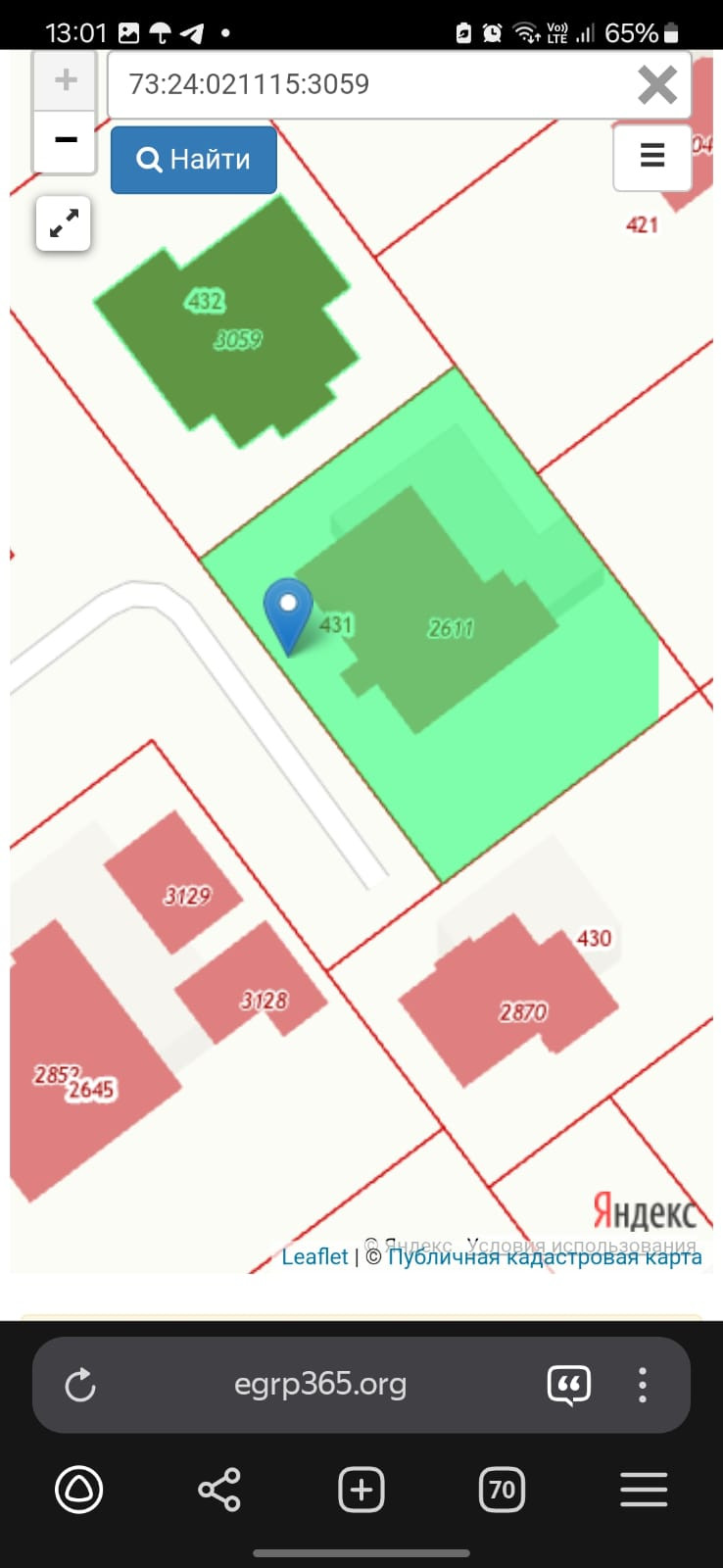The image size is (723, 1568).
Task: Share the current page
Action: [x=219, y=1491]
